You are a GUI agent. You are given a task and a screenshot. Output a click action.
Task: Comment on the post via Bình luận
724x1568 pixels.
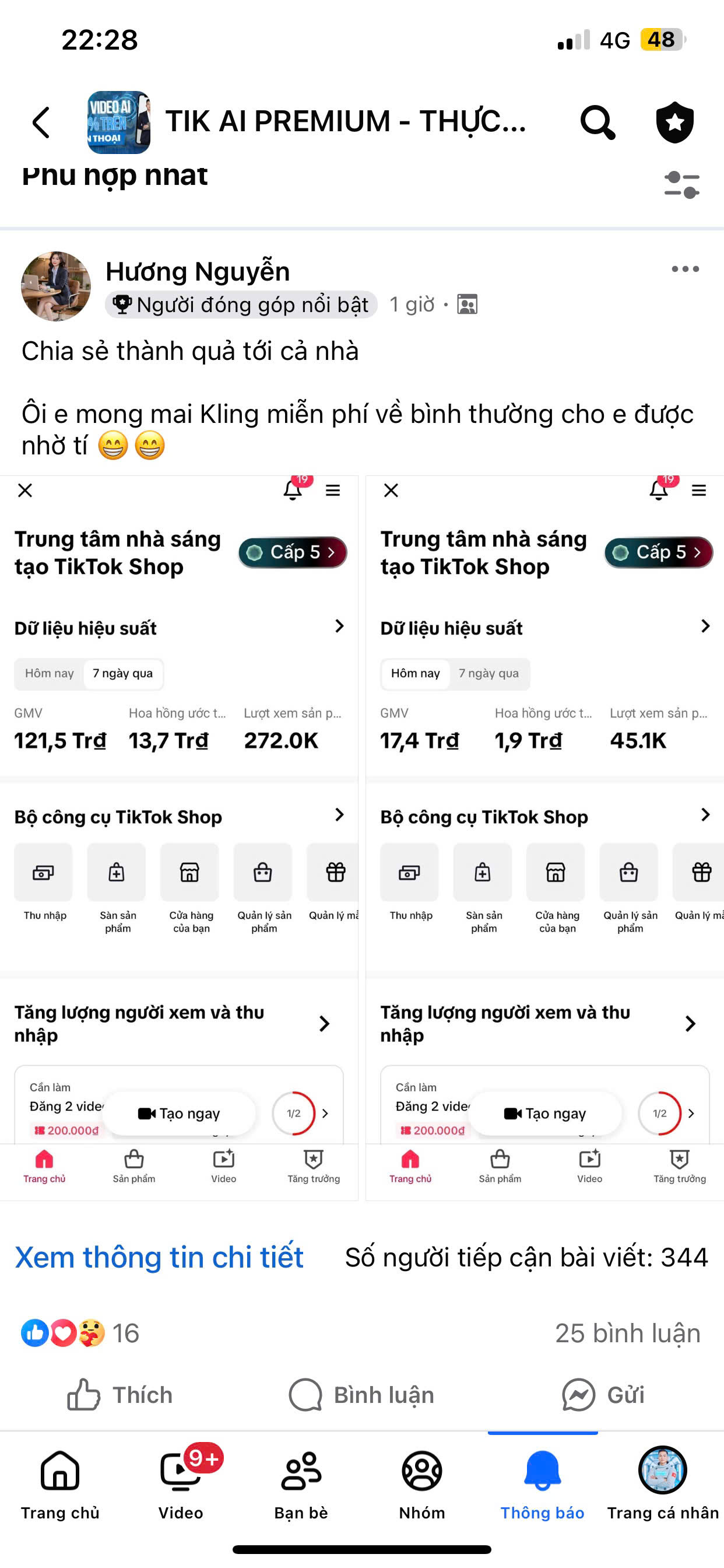click(362, 1395)
